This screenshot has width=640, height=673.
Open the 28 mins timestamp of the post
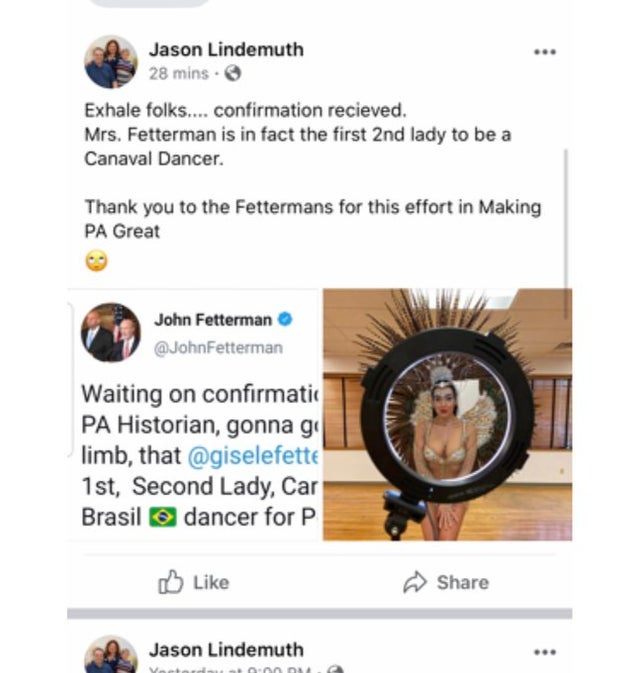(178, 73)
